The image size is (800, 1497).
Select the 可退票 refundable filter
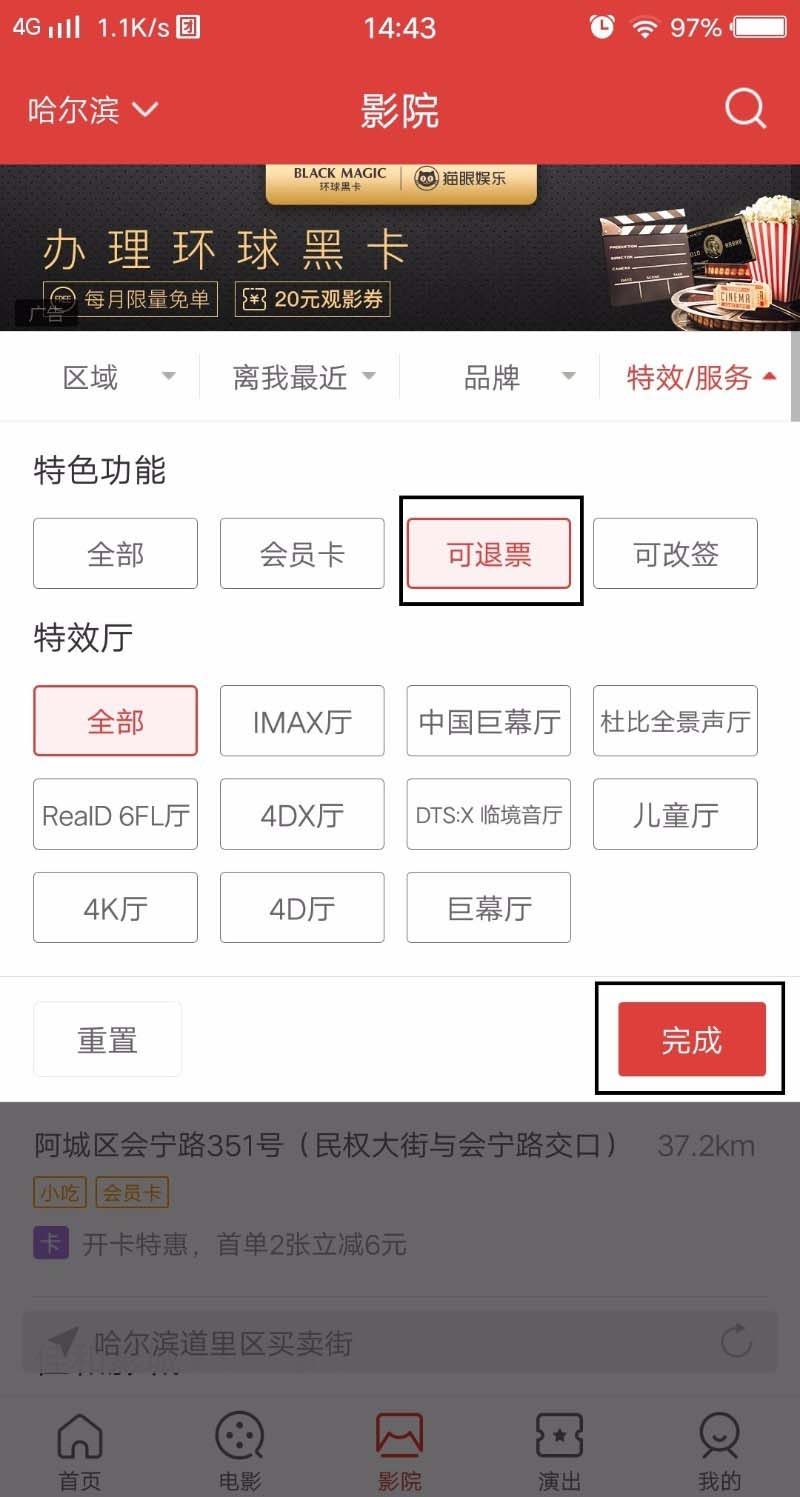489,553
